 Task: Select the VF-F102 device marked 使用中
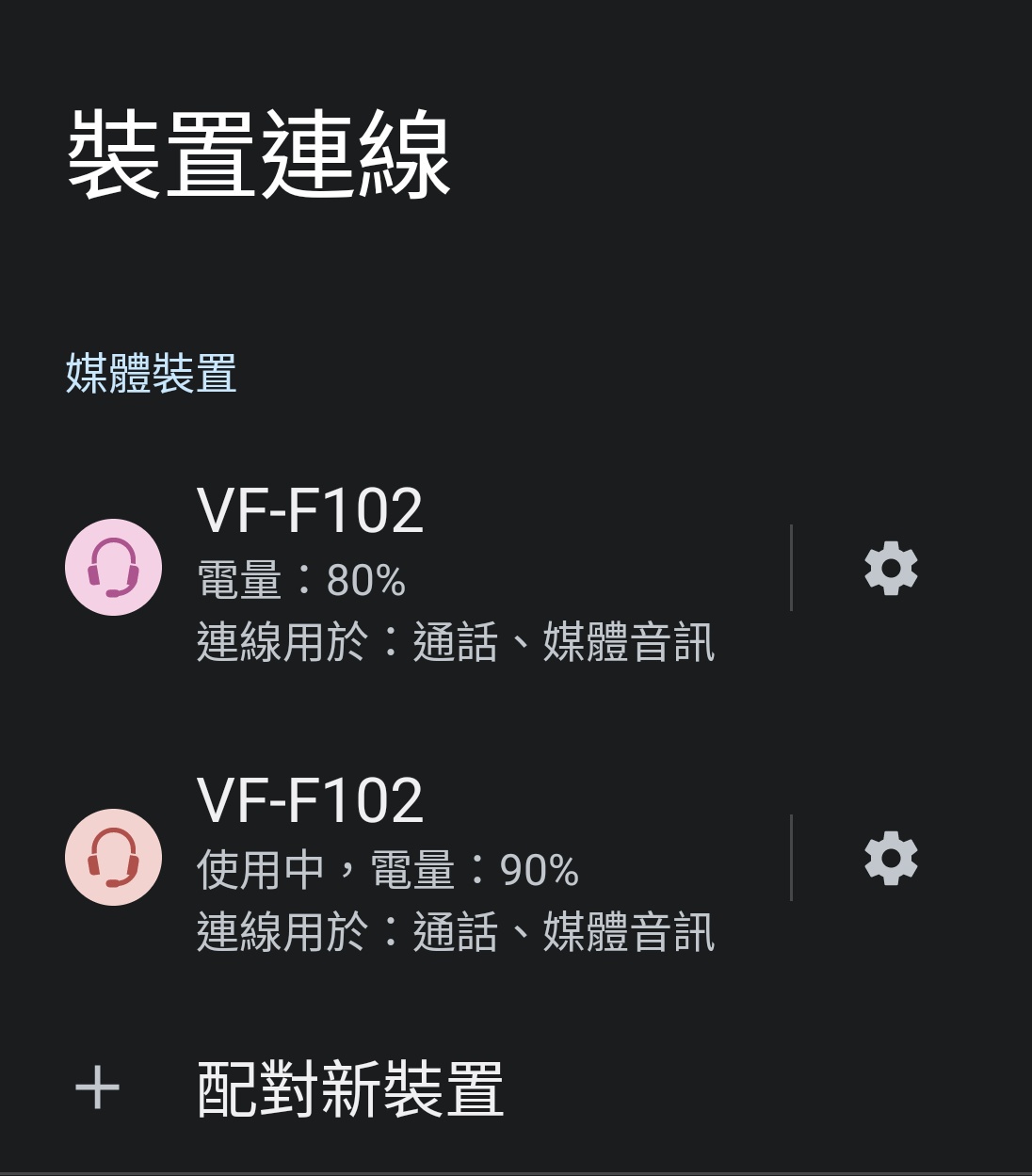click(x=424, y=861)
